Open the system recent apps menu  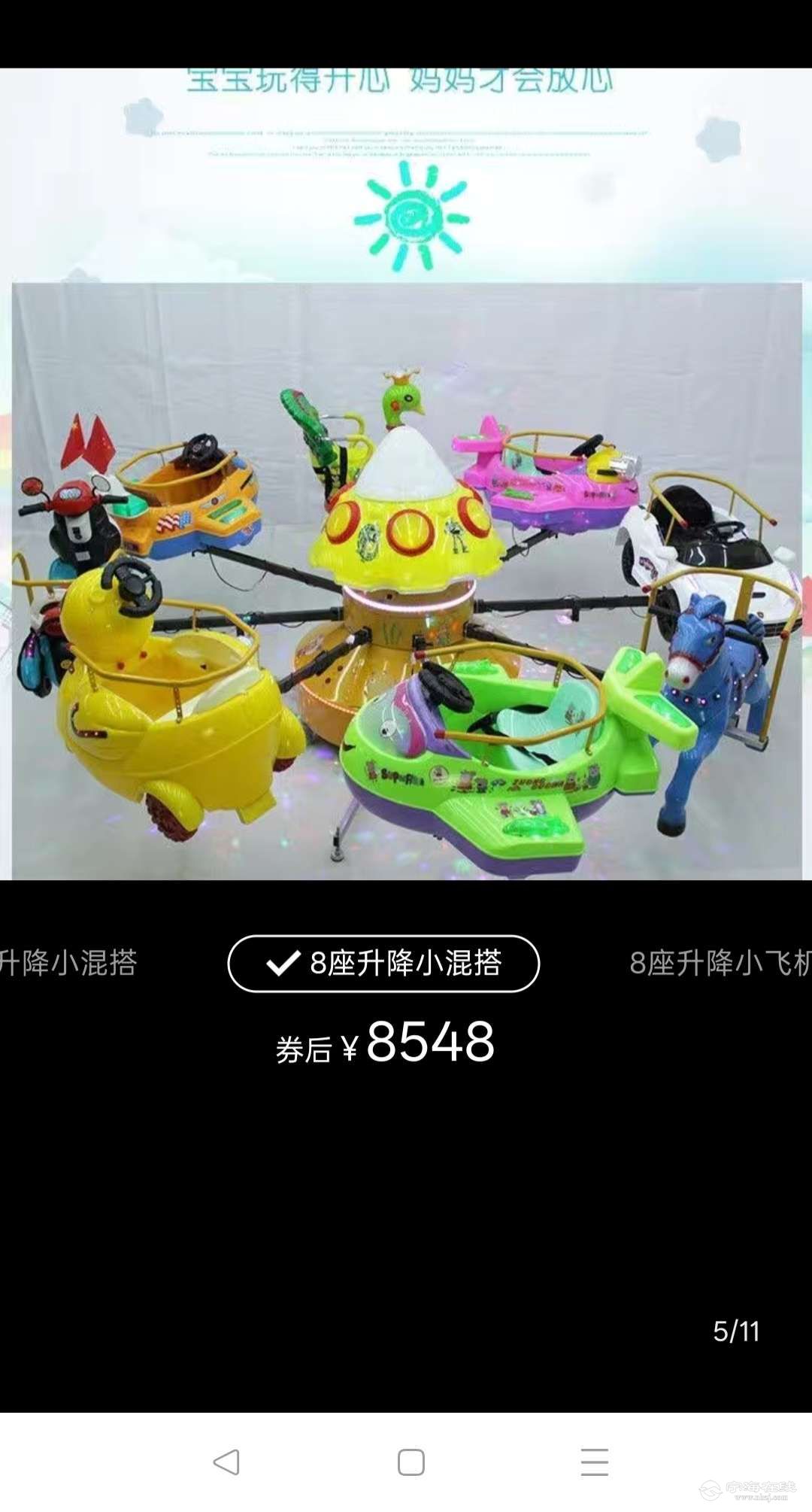click(x=594, y=1462)
